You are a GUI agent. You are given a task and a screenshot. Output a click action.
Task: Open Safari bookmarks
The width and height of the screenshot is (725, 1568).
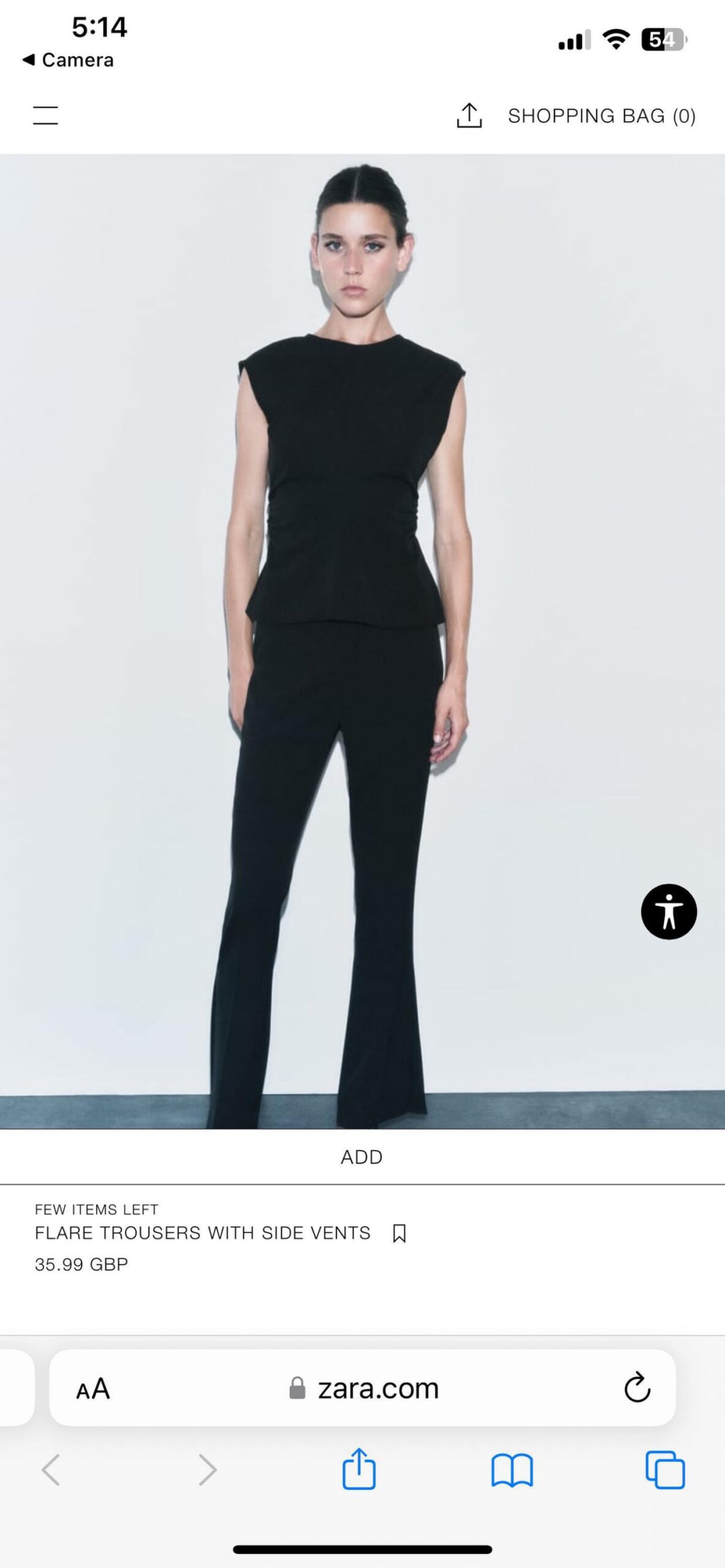coord(512,1470)
